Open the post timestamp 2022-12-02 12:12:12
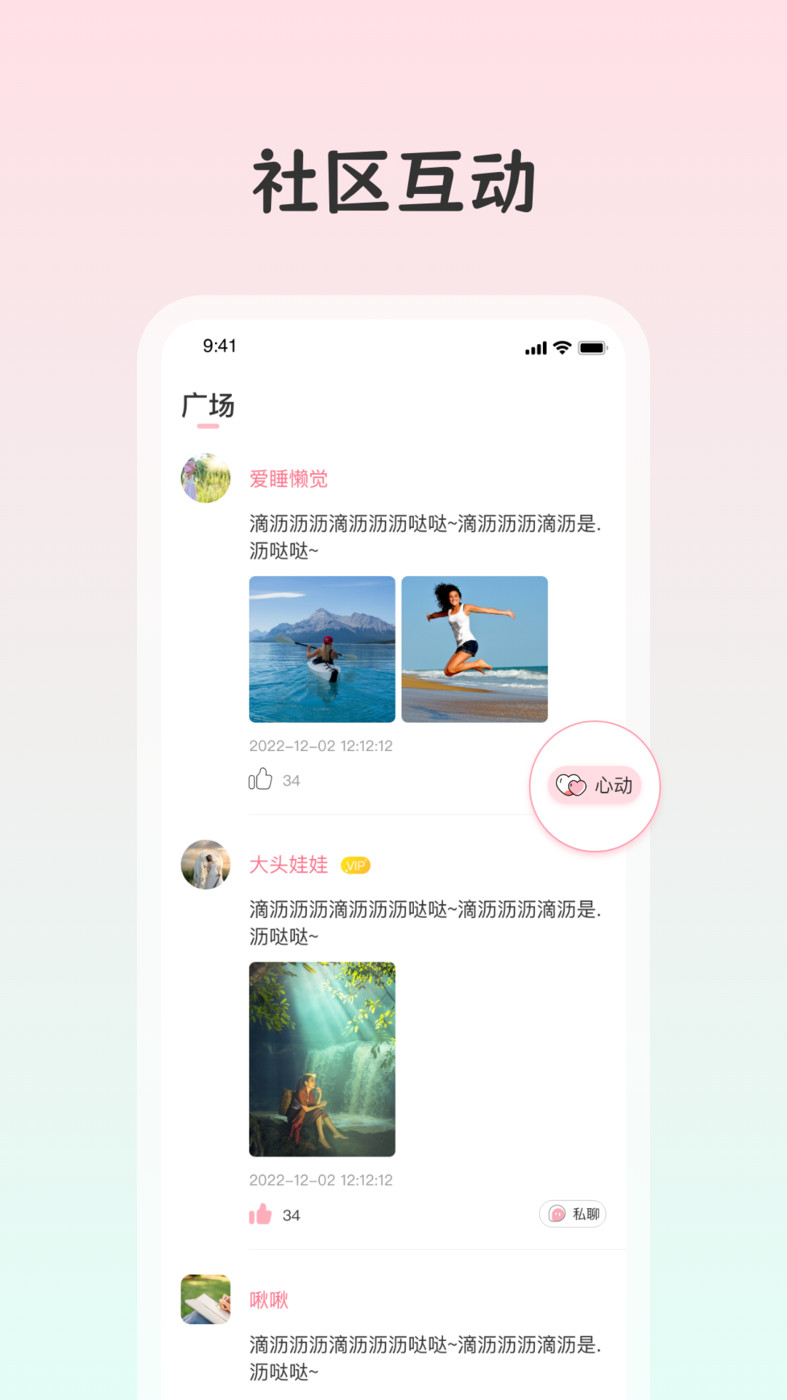This screenshot has width=787, height=1400. pyautogui.click(x=321, y=745)
